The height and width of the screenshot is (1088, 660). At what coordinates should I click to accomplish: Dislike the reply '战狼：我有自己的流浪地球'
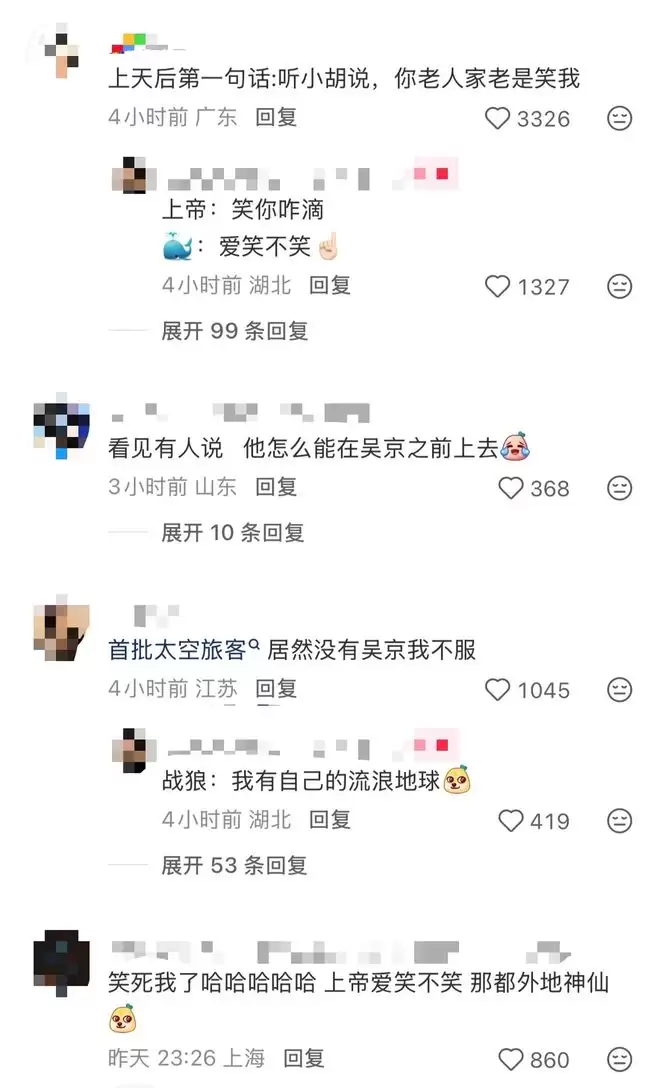pos(620,821)
